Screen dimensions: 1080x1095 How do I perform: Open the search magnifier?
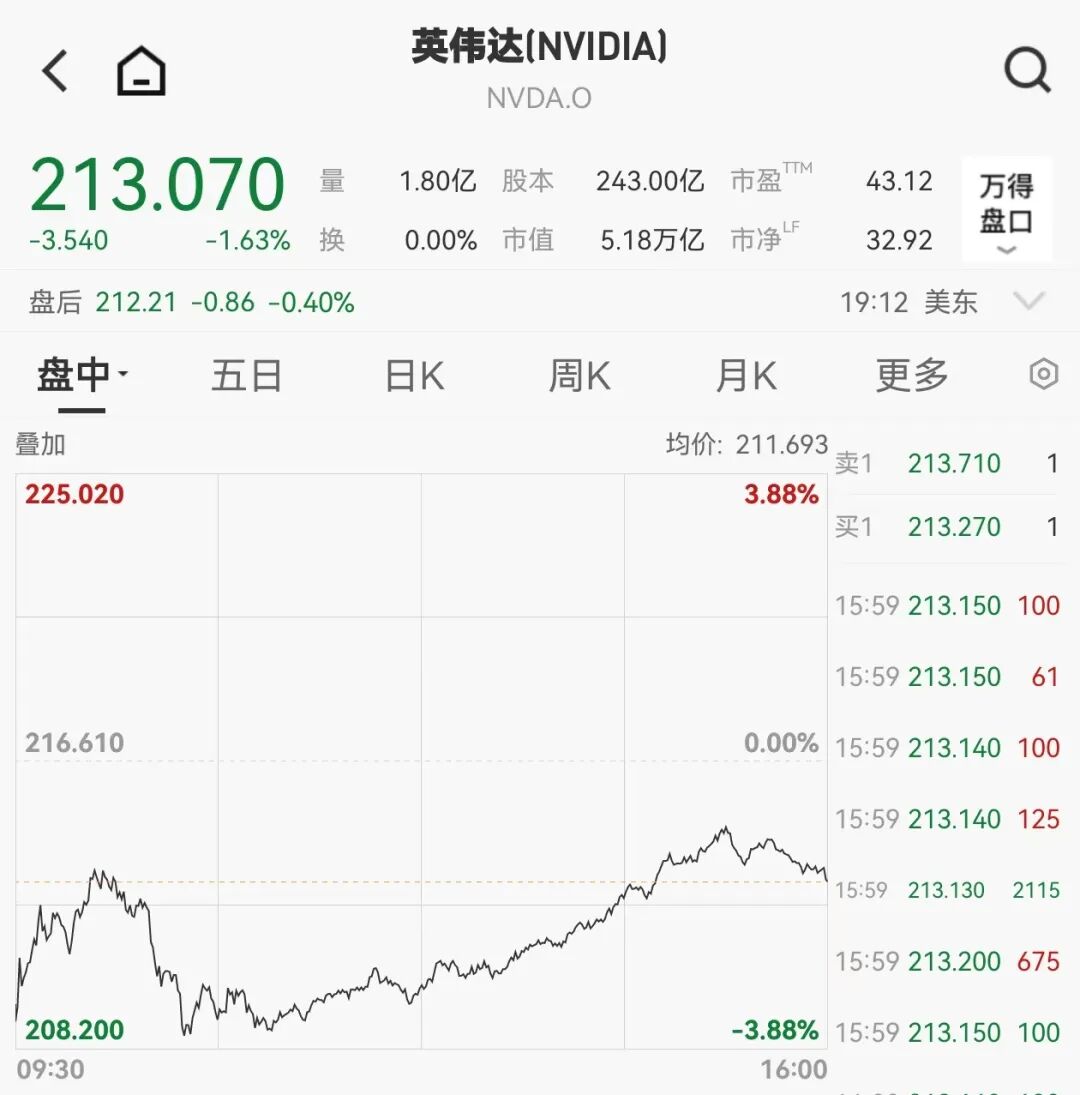1027,70
